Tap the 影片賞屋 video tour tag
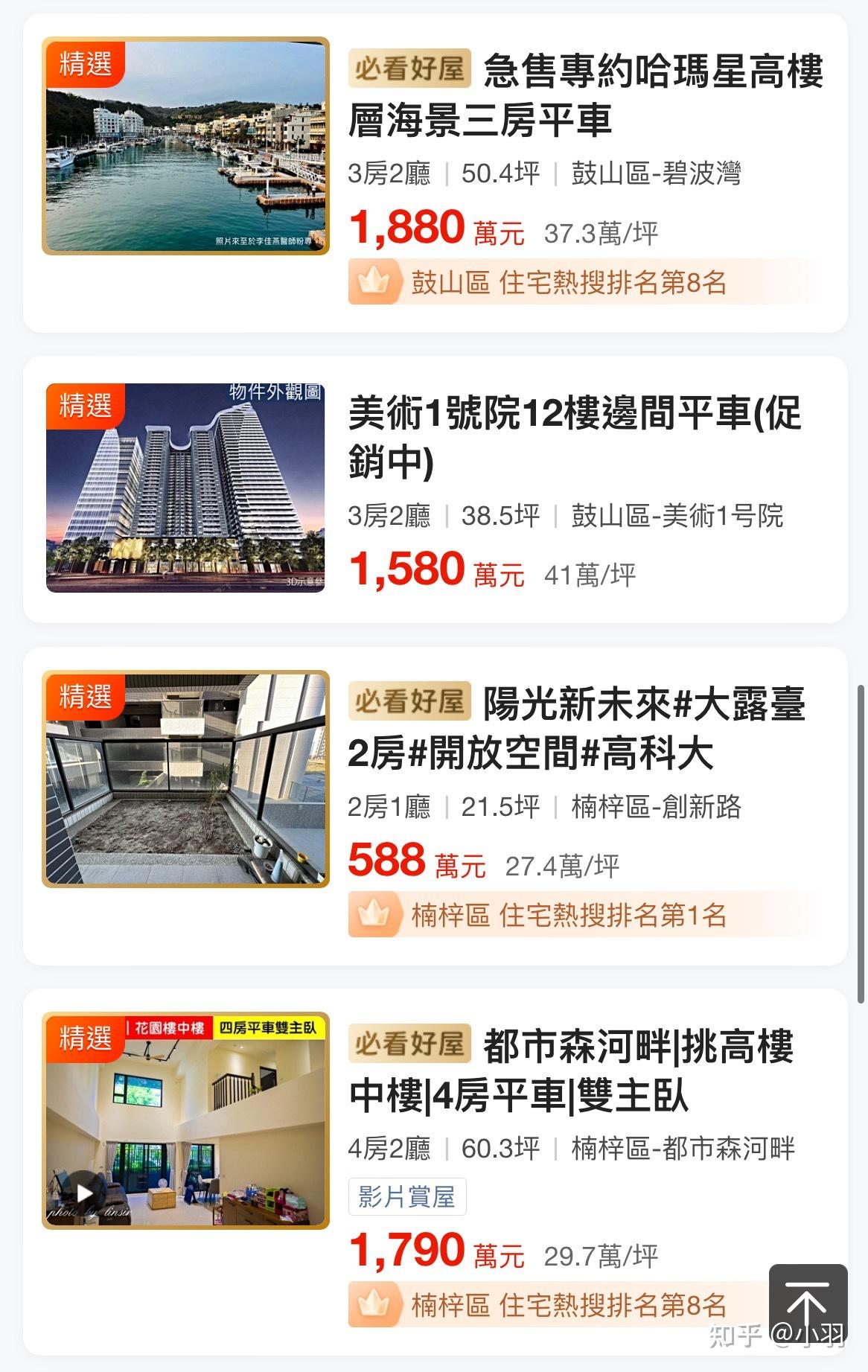The width and height of the screenshot is (868, 1372). point(406,1196)
